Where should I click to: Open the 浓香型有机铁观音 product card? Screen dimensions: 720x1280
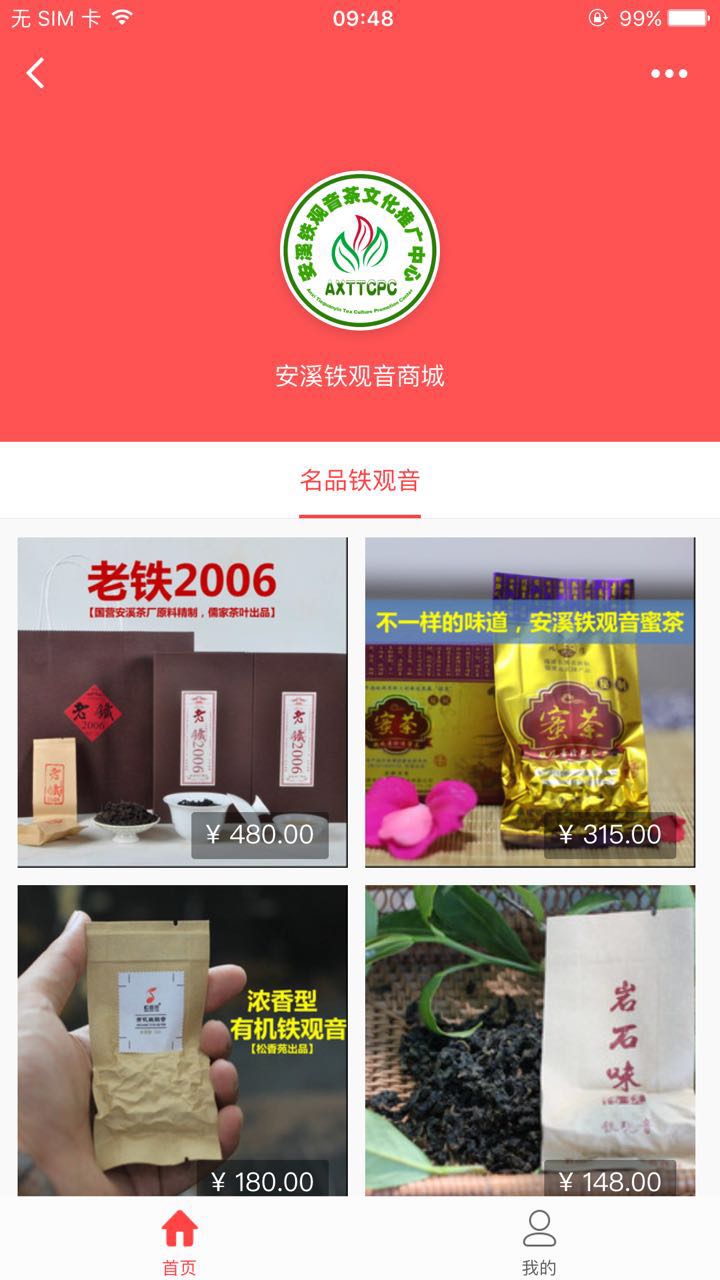coord(183,1040)
